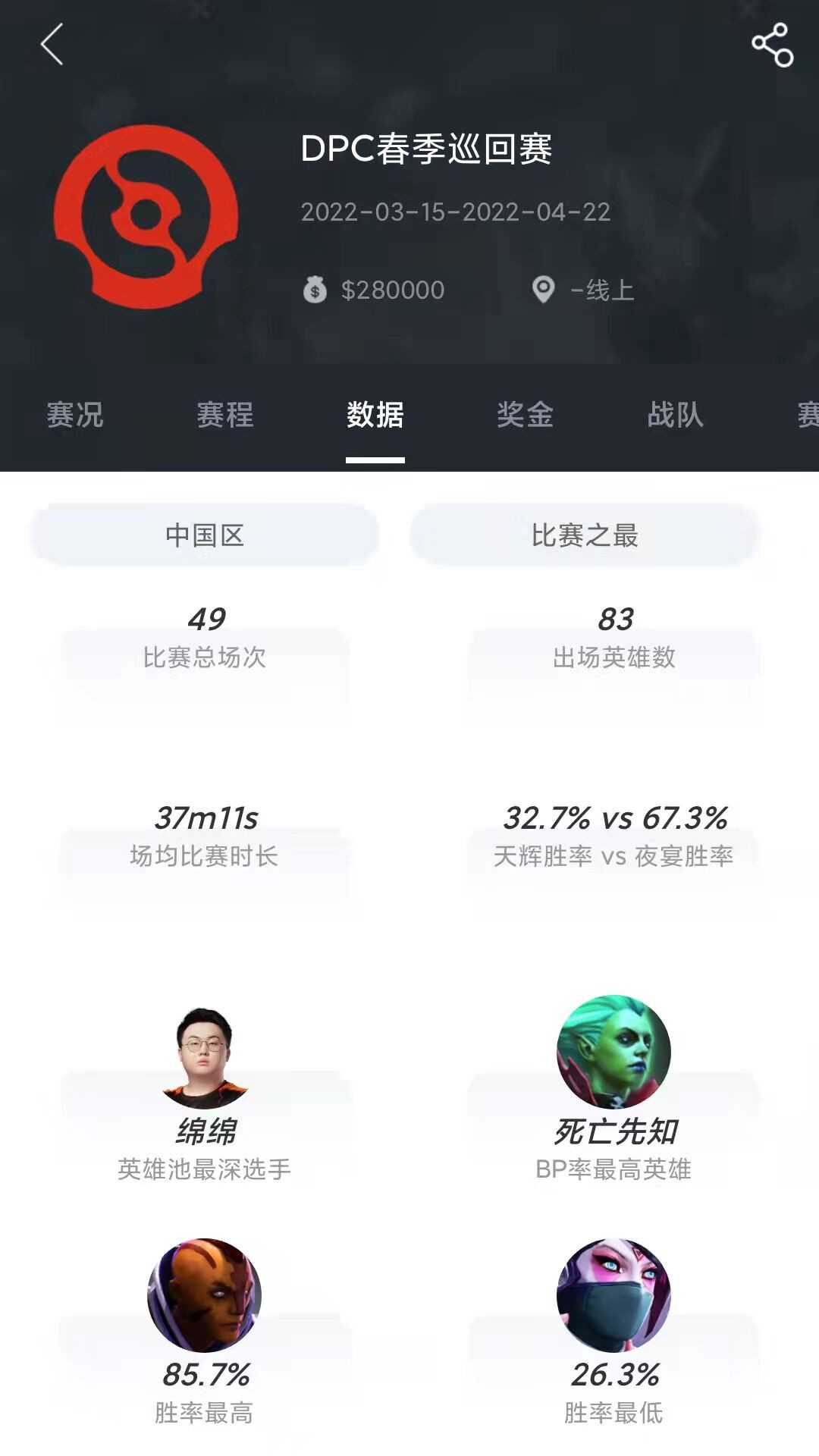Switch to the 赛况 tab
Image resolution: width=819 pixels, height=1456 pixels.
[76, 416]
